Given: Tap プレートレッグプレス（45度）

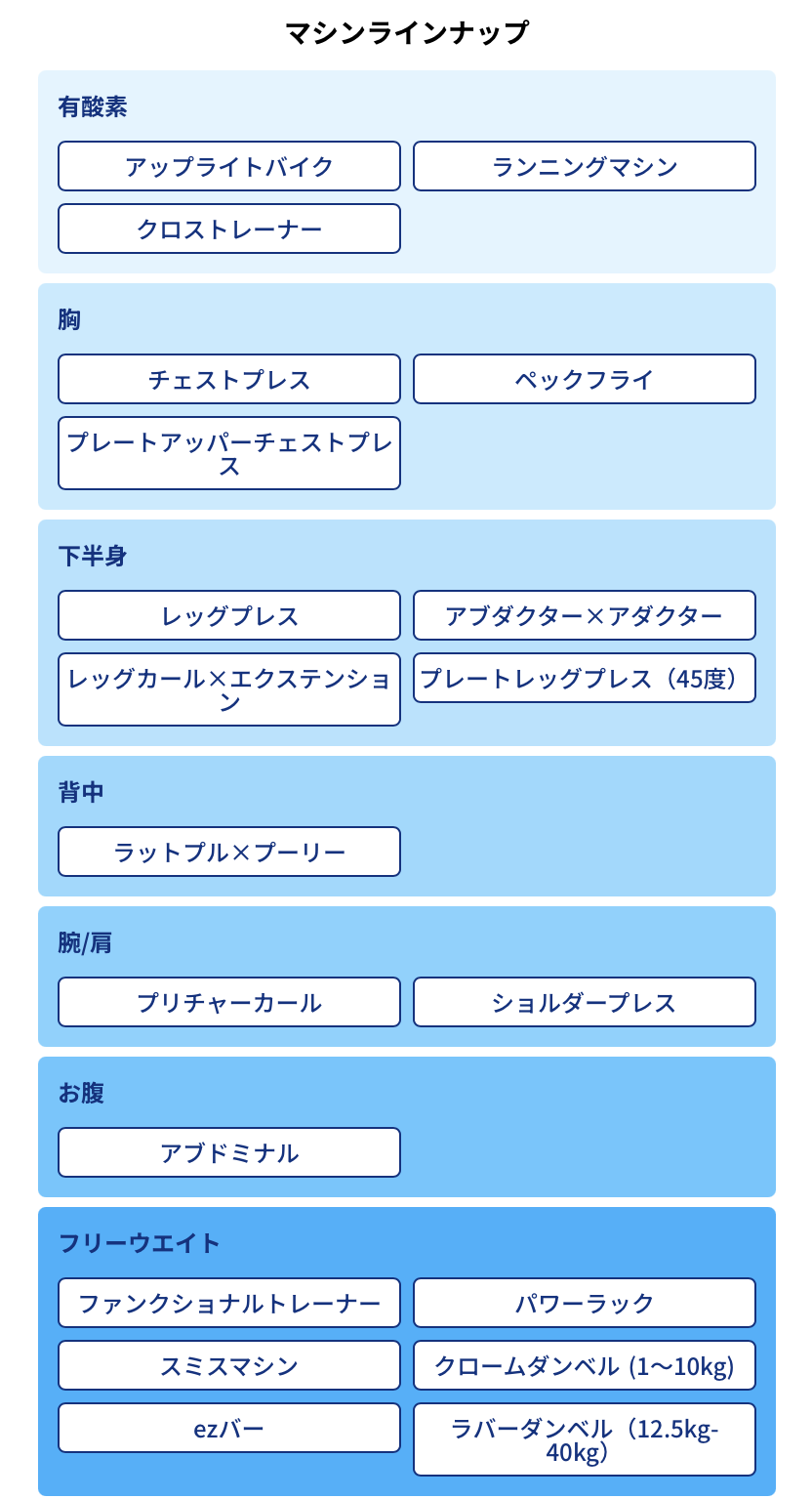Looking at the screenshot, I should [x=584, y=678].
